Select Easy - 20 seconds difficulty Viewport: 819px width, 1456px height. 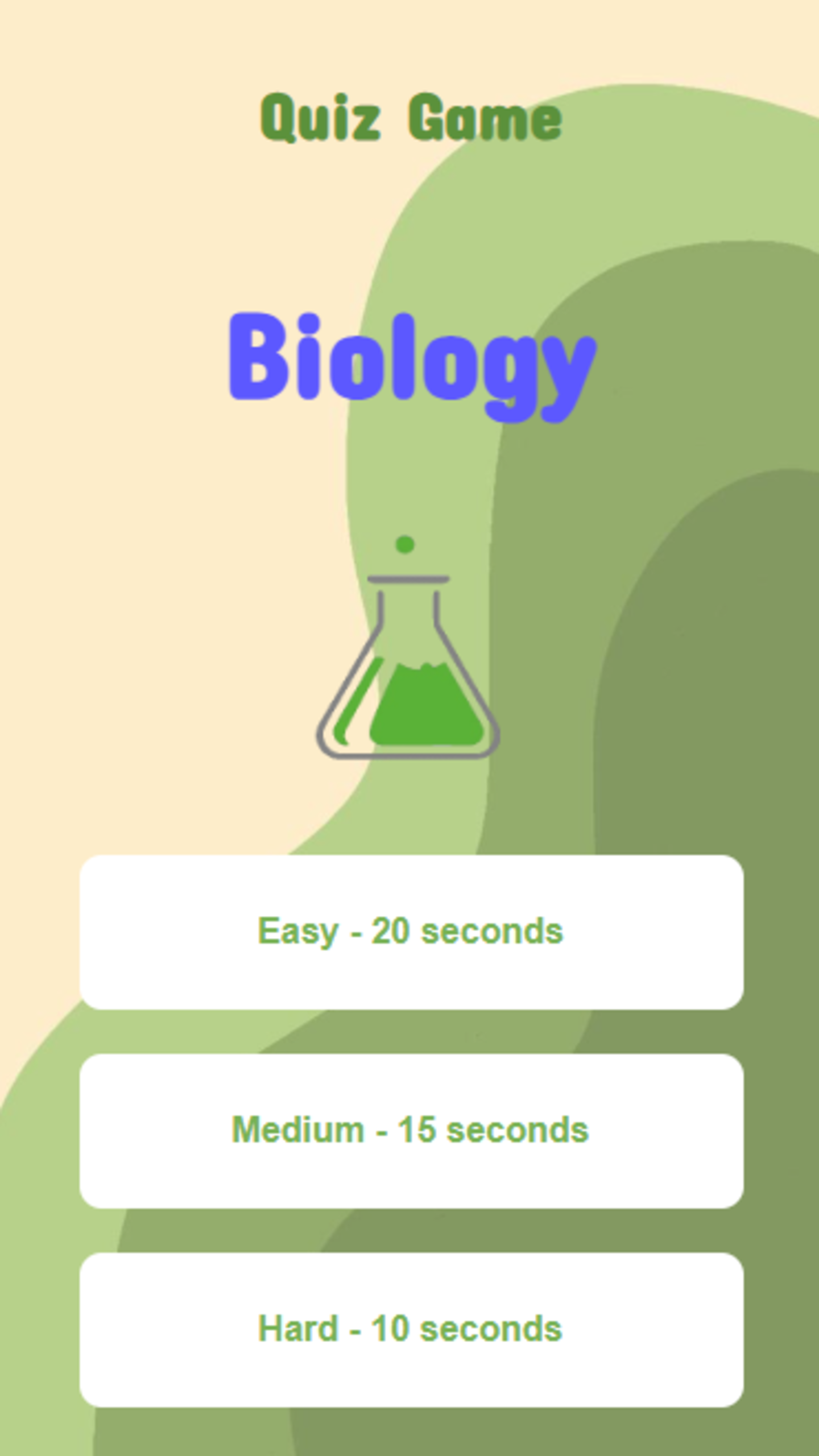coord(411,932)
